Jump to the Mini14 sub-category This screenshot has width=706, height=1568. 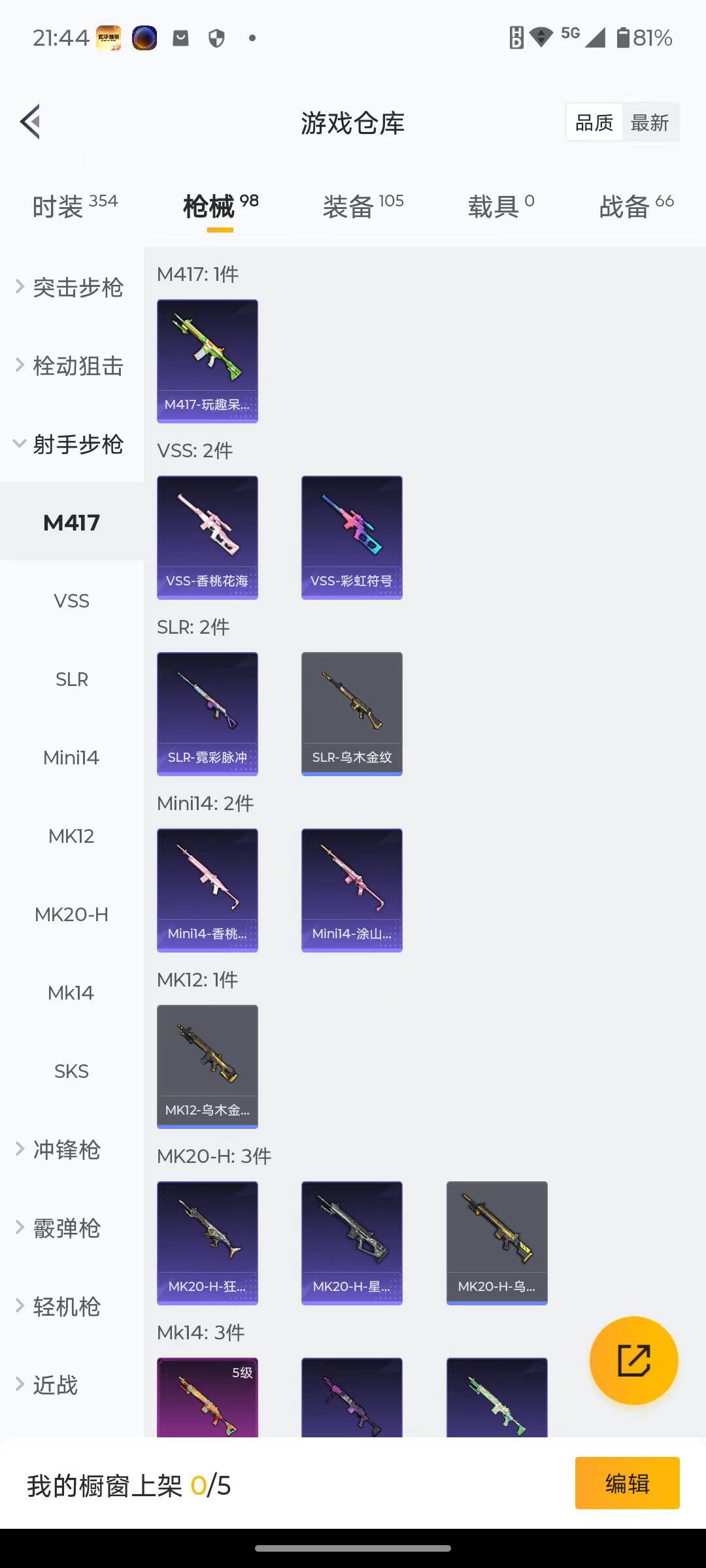[x=71, y=758]
